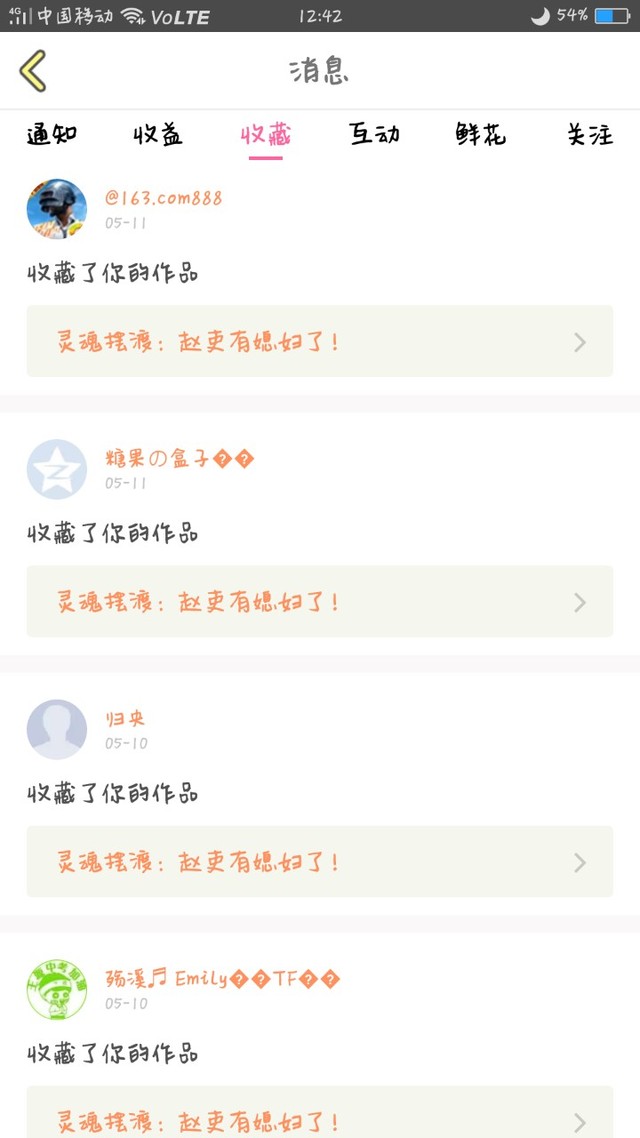This screenshot has height=1138, width=640.
Task: Open the work collected by 糖果の盒子
Action: [x=320, y=602]
